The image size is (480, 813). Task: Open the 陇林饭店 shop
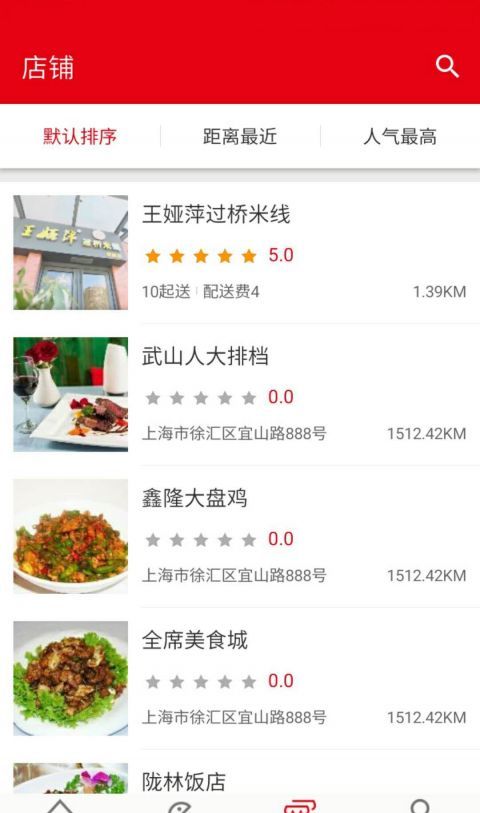click(240, 773)
